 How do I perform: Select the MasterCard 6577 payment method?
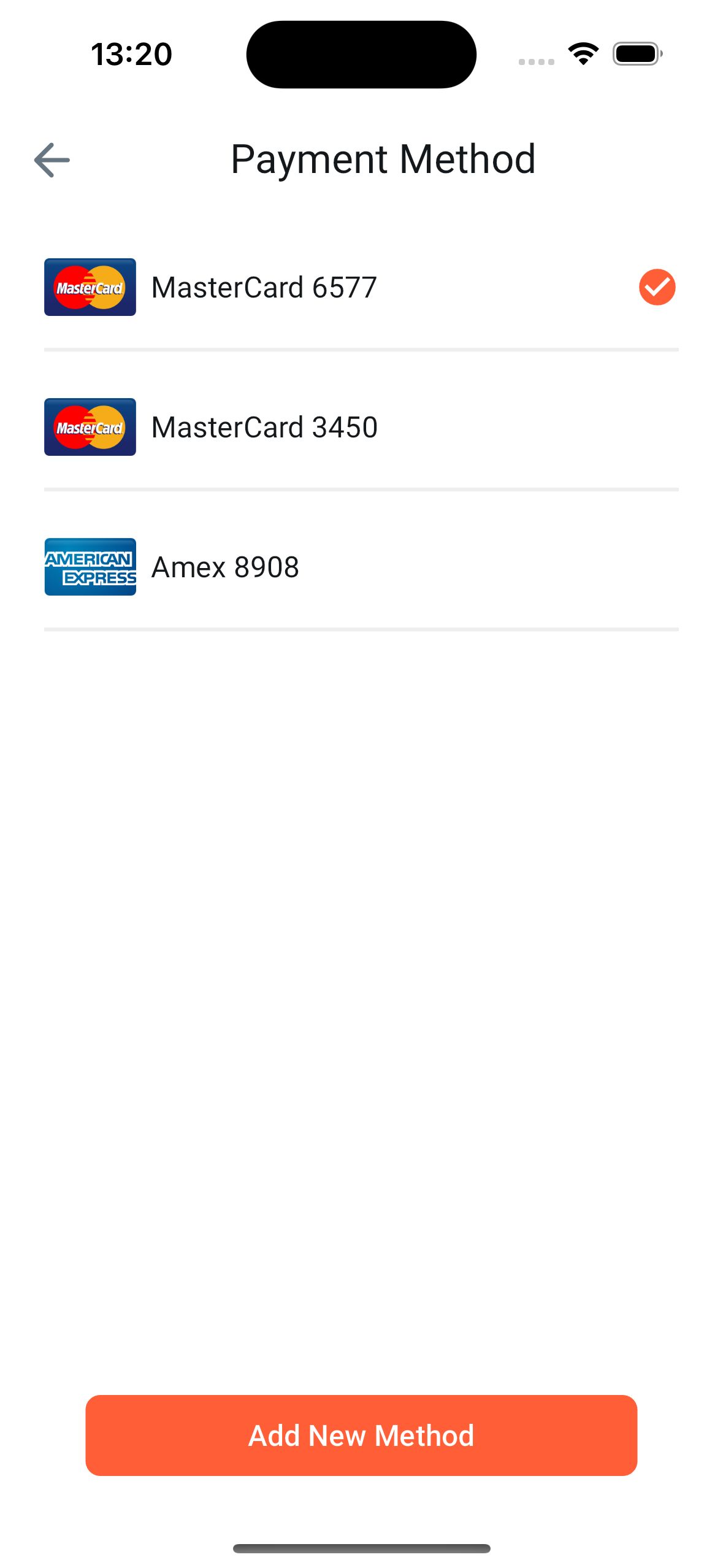[361, 287]
